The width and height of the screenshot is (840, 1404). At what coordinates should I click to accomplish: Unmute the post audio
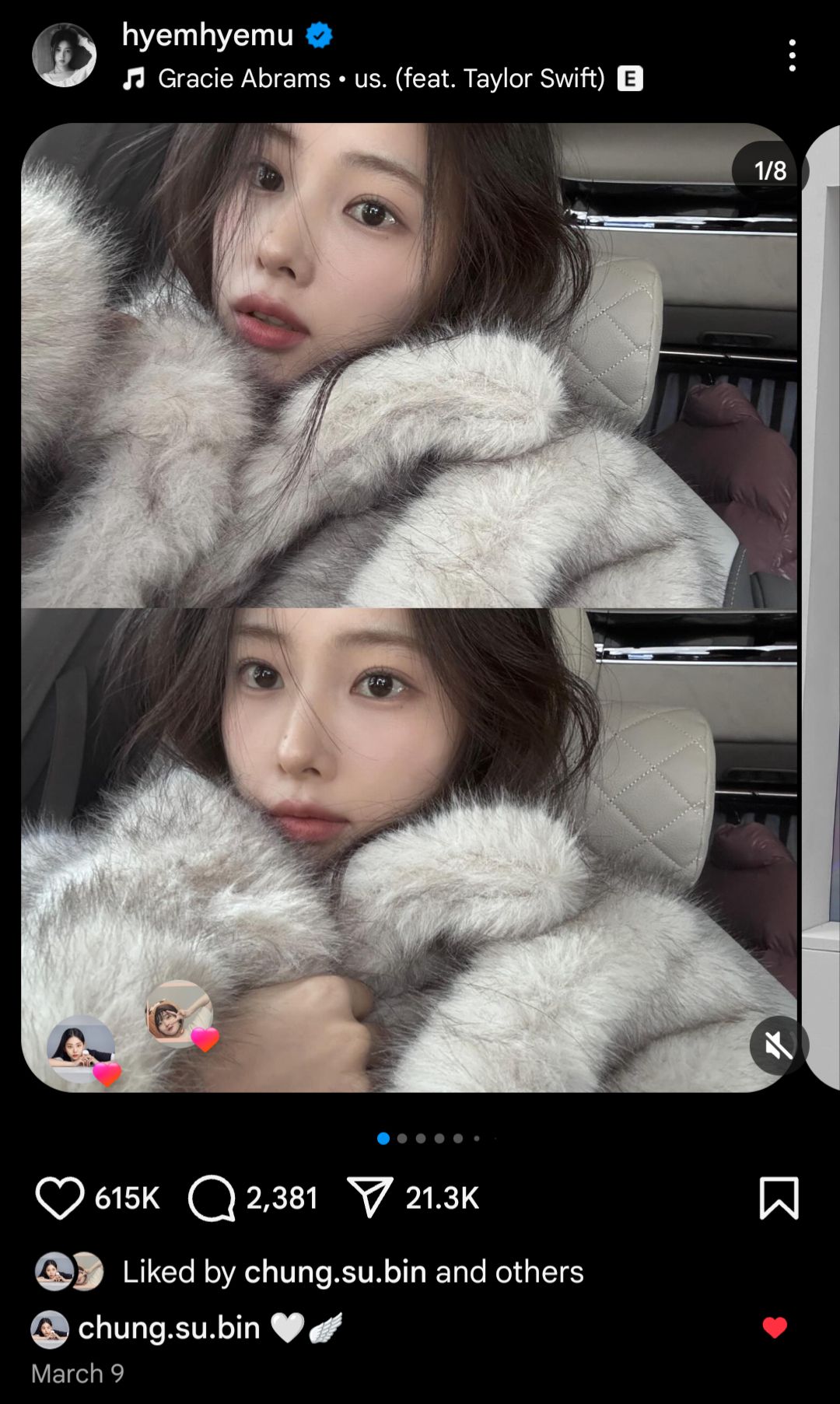779,1046
